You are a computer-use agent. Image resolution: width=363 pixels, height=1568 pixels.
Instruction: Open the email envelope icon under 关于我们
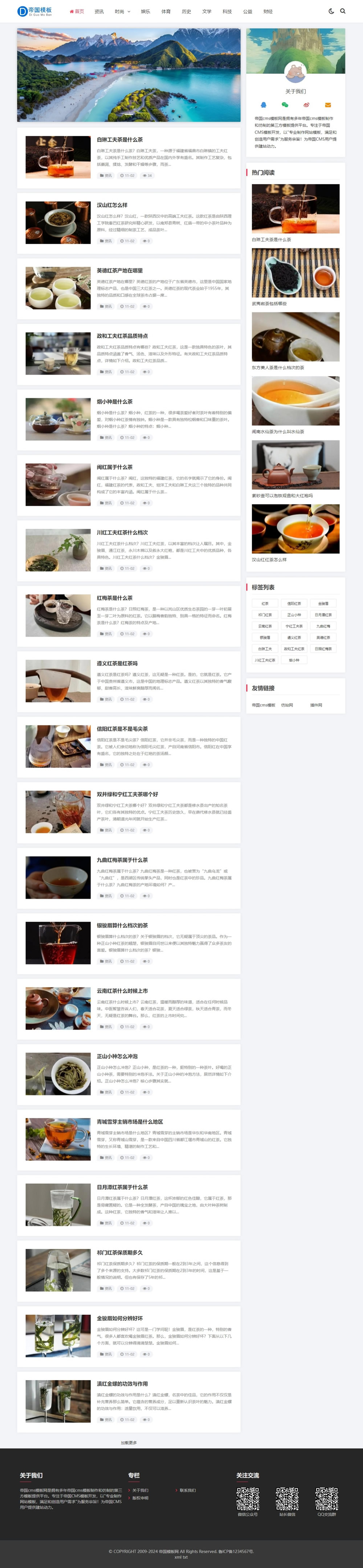point(328,105)
